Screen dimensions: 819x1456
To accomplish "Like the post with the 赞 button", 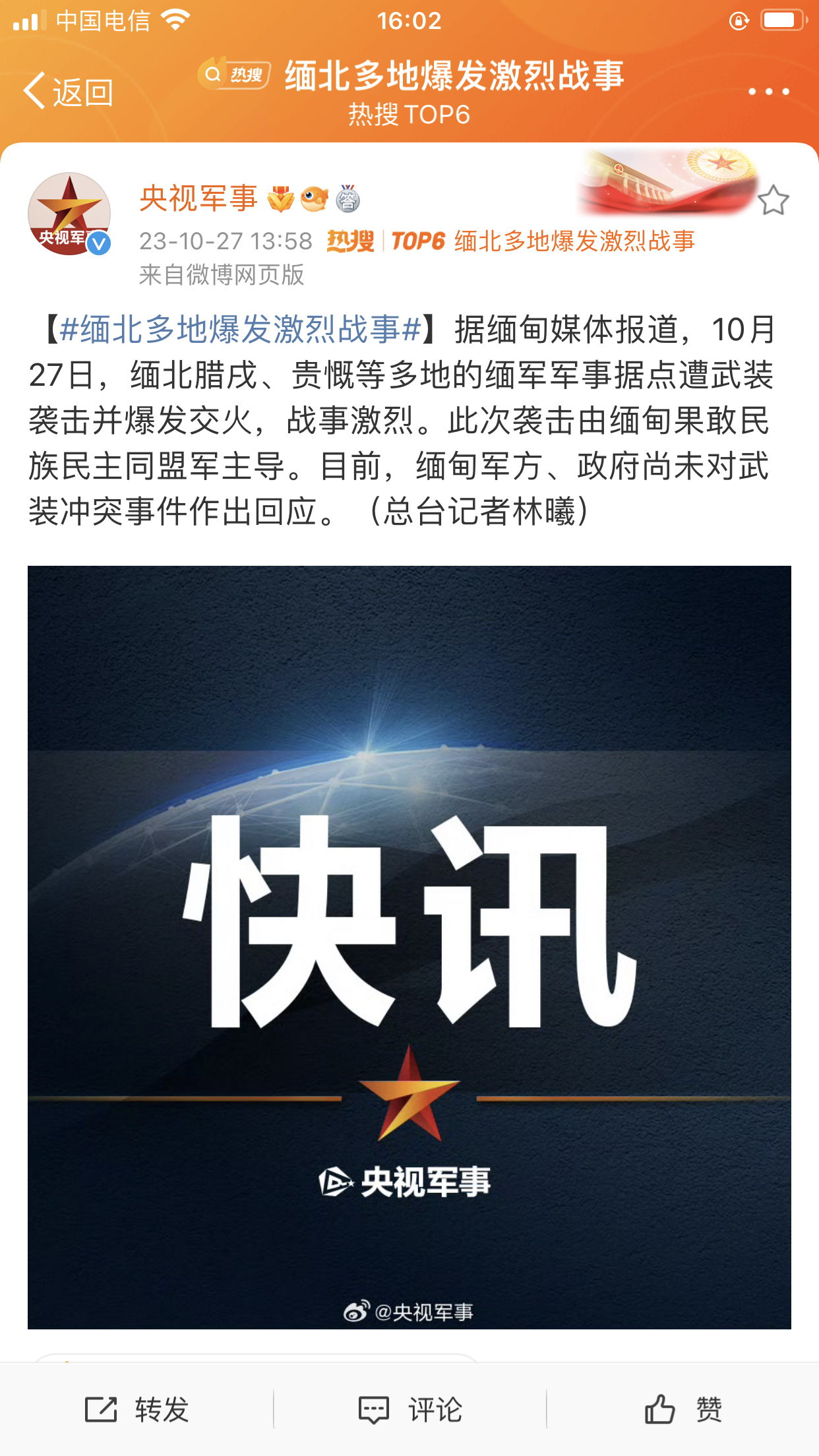I will click(683, 1410).
